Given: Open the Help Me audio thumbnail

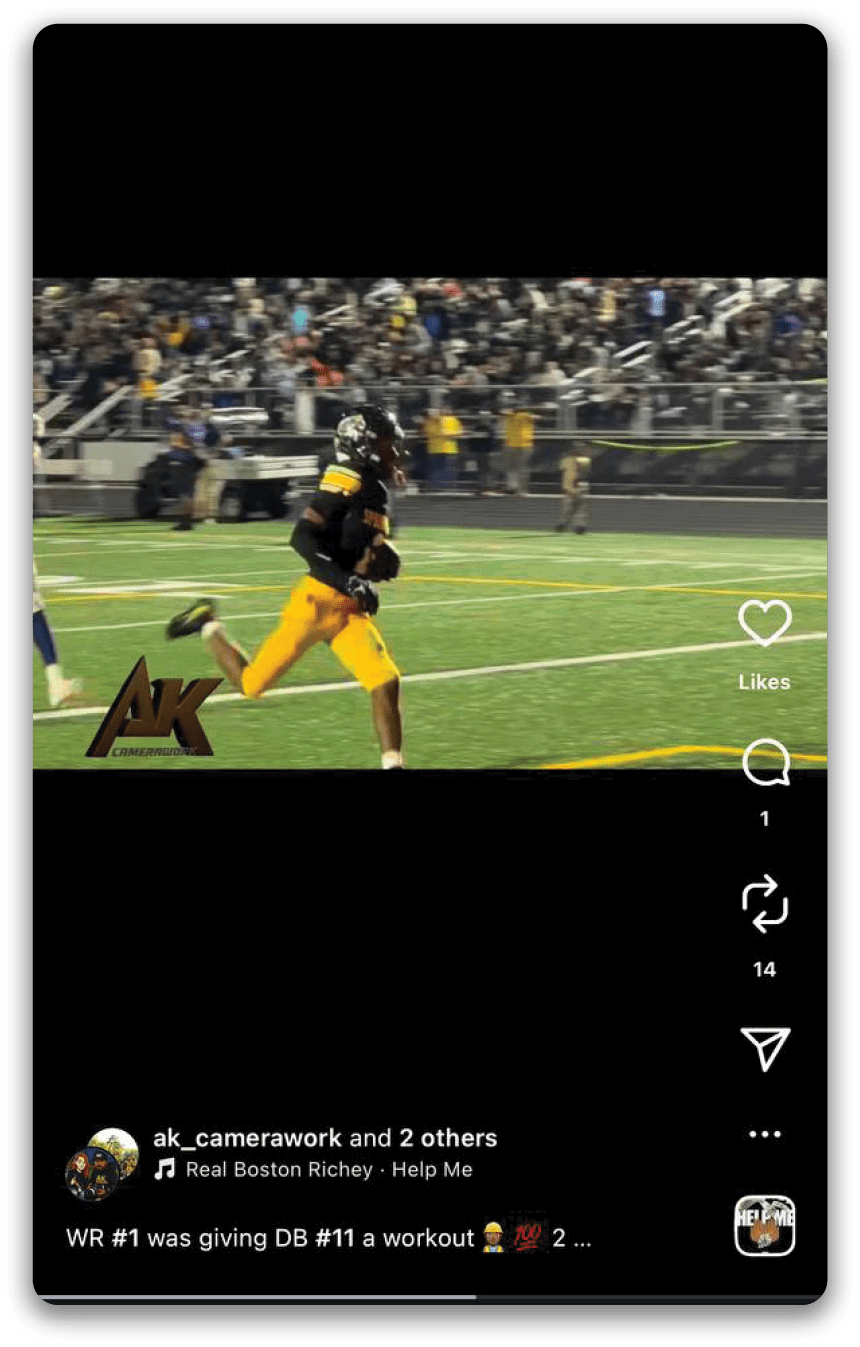Looking at the screenshot, I should coord(765,1225).
